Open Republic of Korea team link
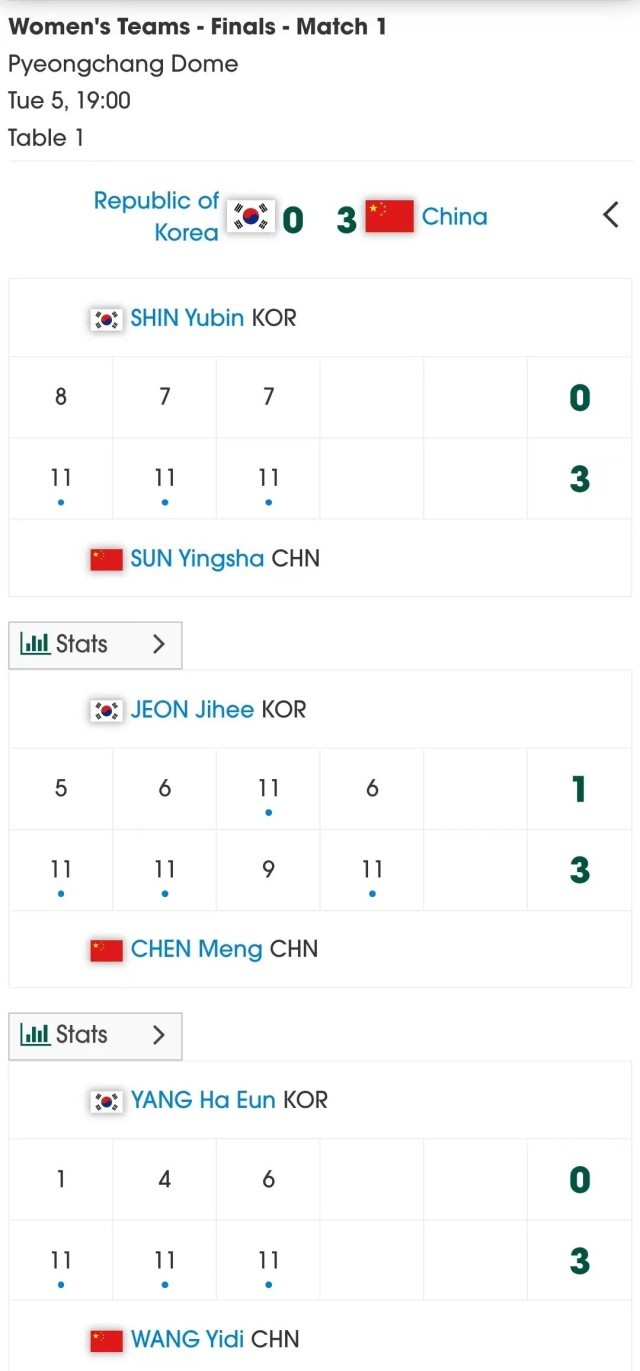The height and width of the screenshot is (1371, 640). point(156,216)
